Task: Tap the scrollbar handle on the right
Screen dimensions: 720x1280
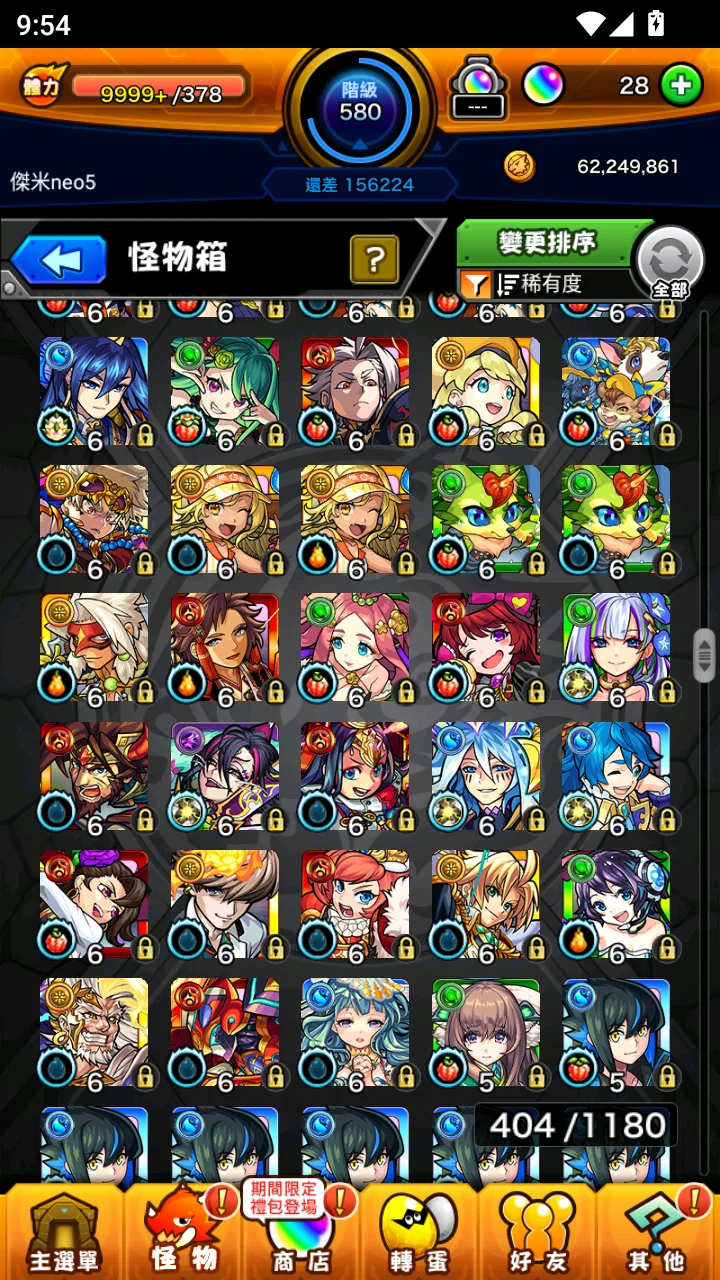Action: [705, 655]
